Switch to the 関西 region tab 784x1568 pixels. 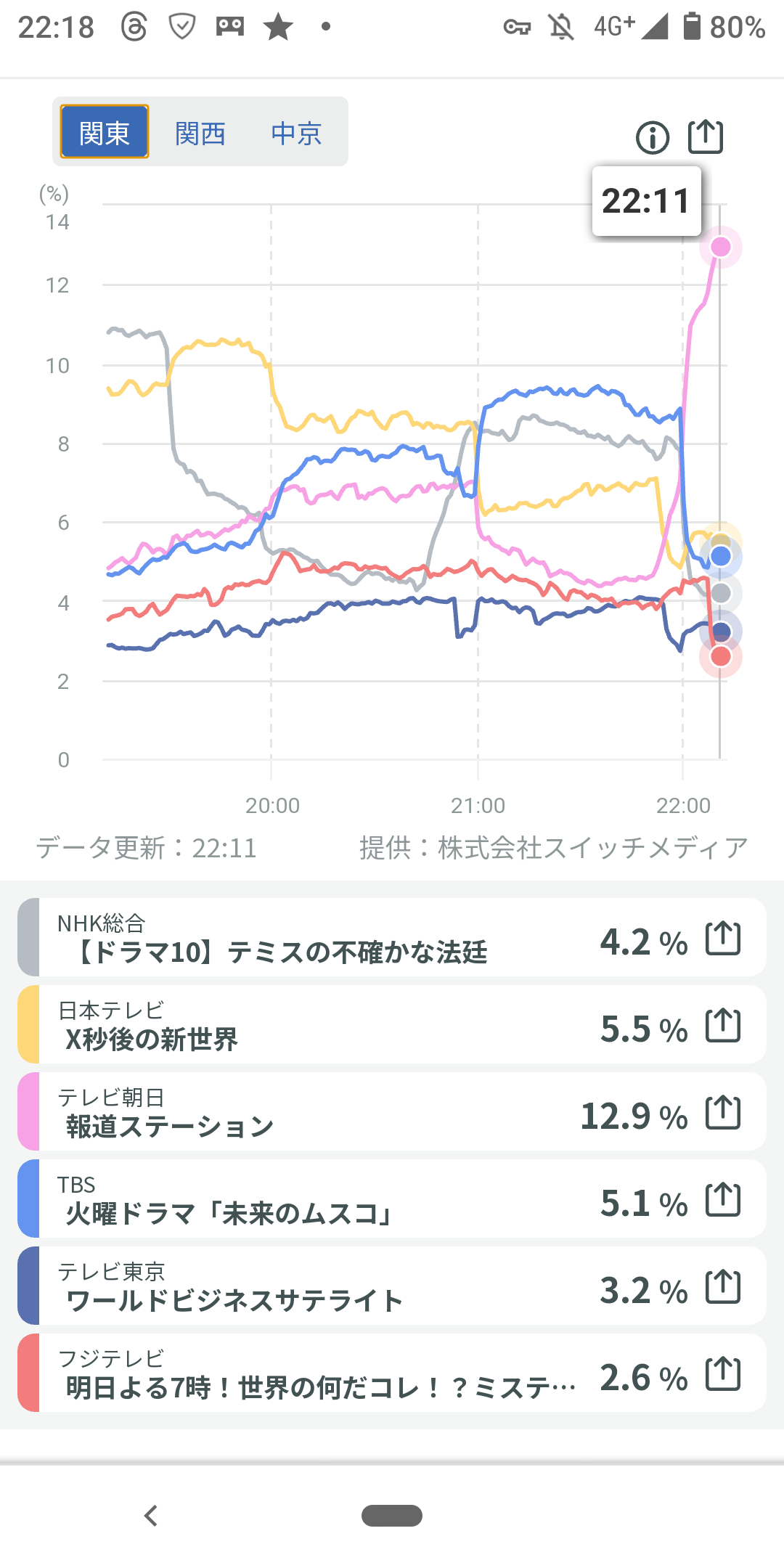200,134
